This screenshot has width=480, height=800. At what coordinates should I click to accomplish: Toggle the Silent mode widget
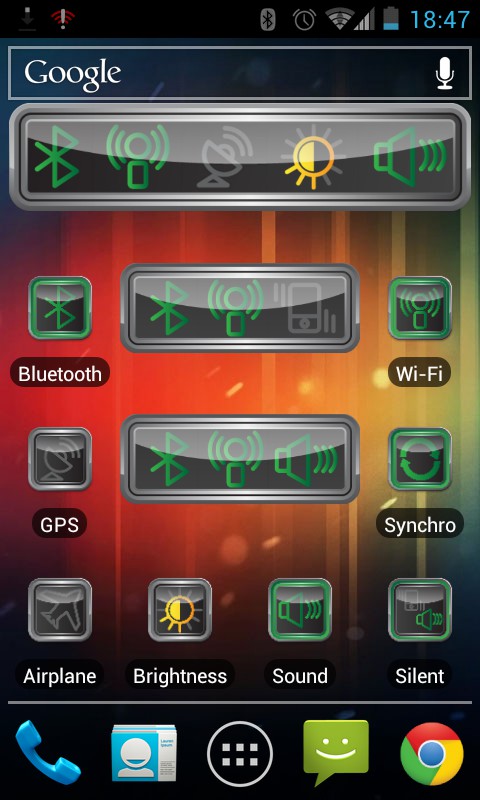420,610
